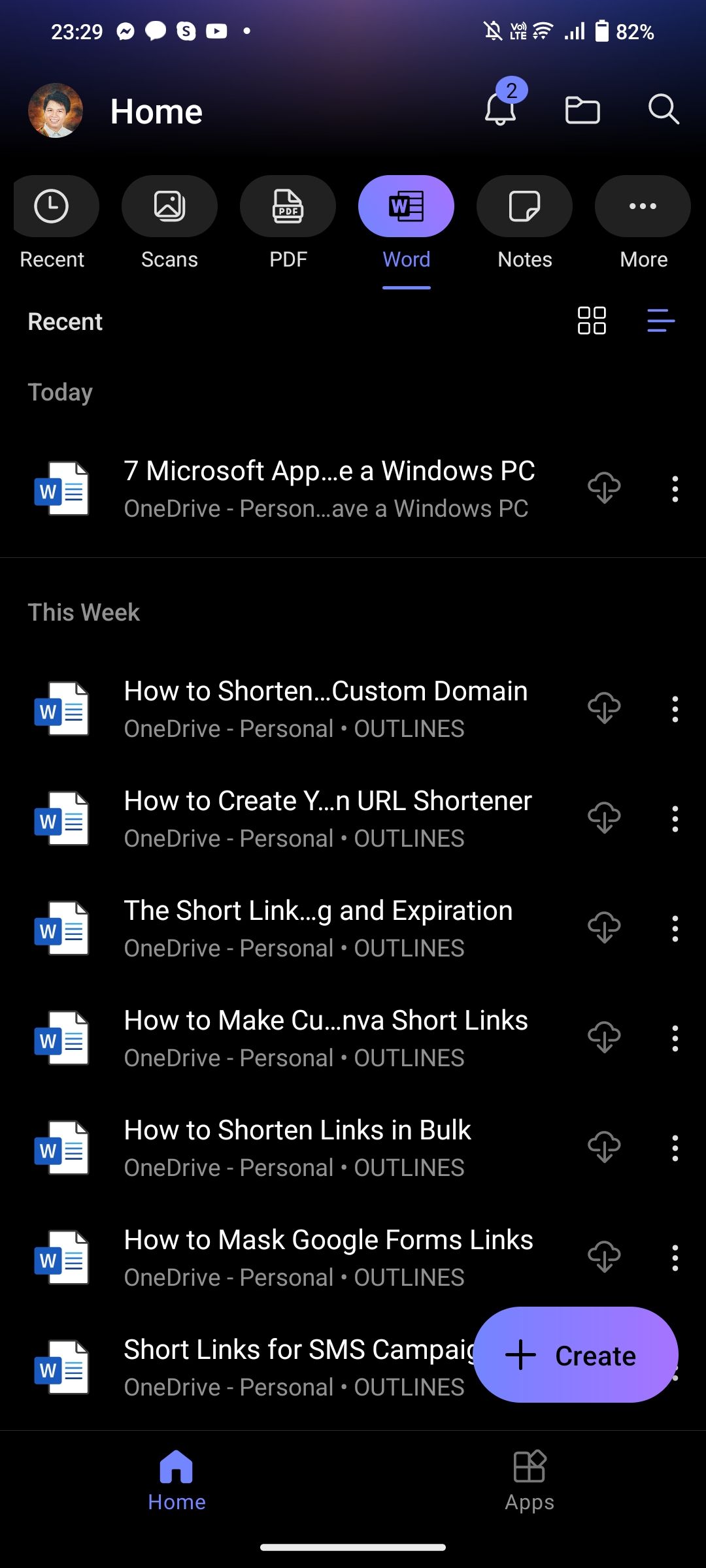Open the More filters option
The image size is (706, 1568).
point(642,206)
